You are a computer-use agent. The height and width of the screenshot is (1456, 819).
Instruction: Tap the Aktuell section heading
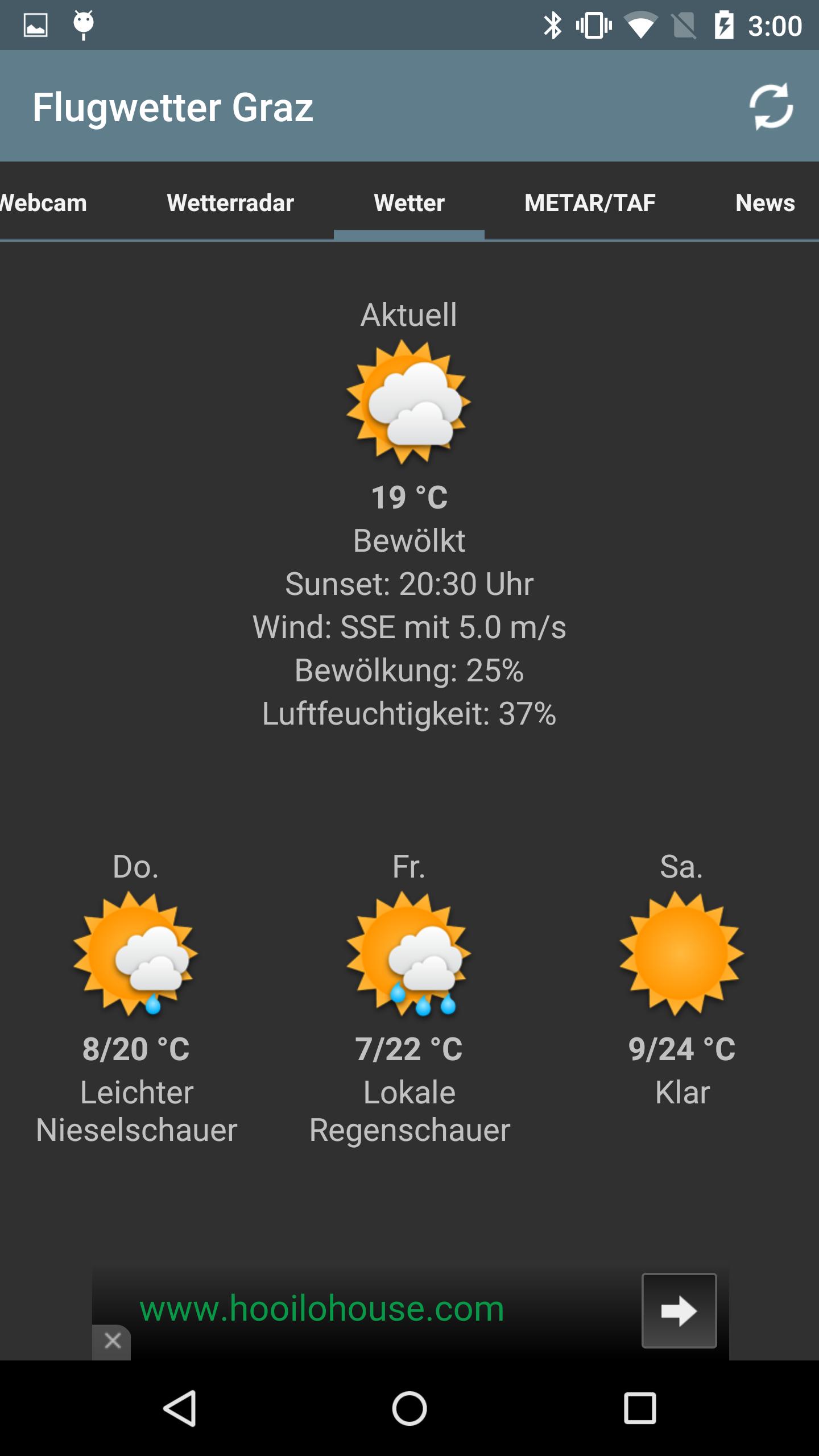(x=409, y=317)
